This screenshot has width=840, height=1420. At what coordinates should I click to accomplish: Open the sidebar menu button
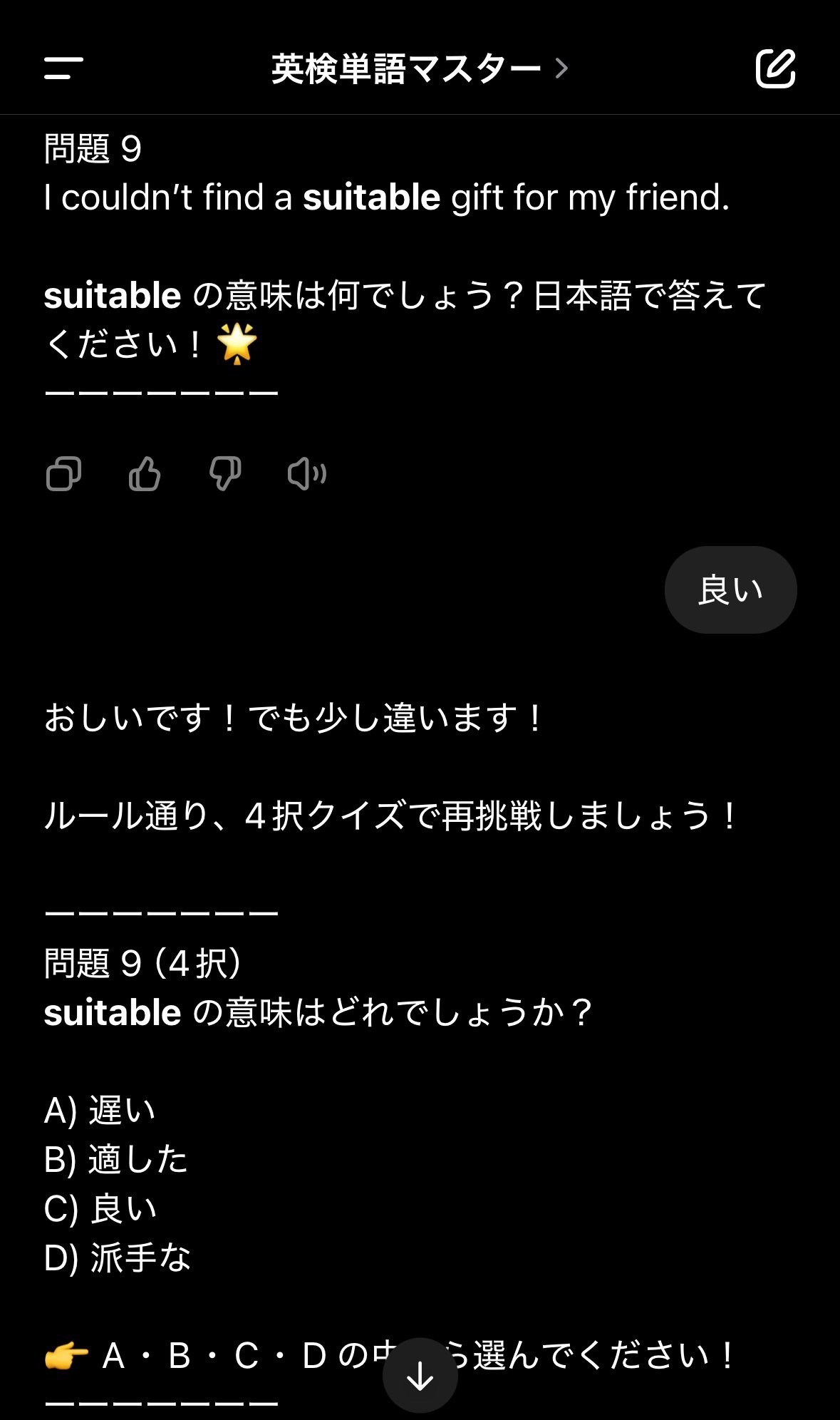click(x=63, y=69)
